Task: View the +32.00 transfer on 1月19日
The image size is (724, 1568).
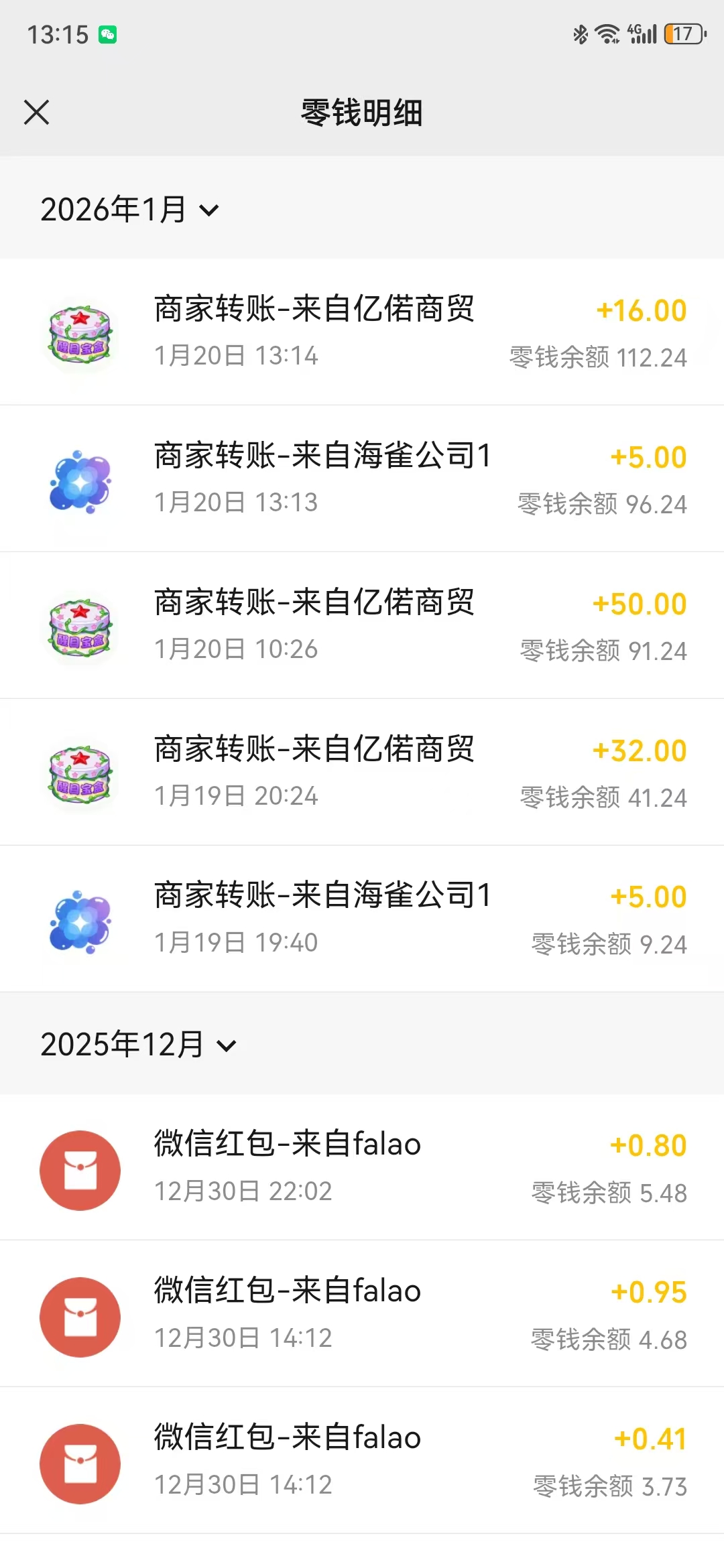Action: [362, 773]
